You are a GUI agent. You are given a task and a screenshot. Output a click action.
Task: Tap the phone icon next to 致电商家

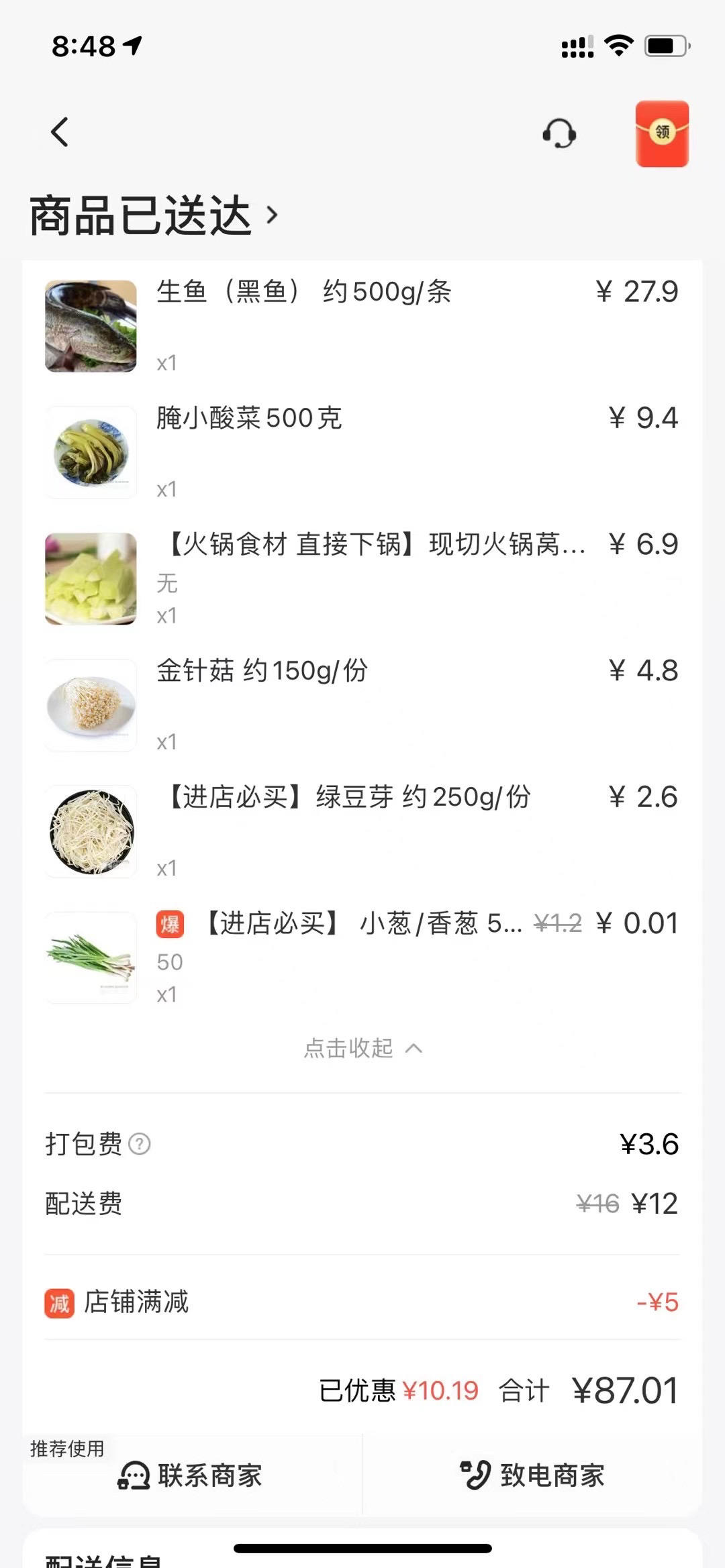(473, 1474)
